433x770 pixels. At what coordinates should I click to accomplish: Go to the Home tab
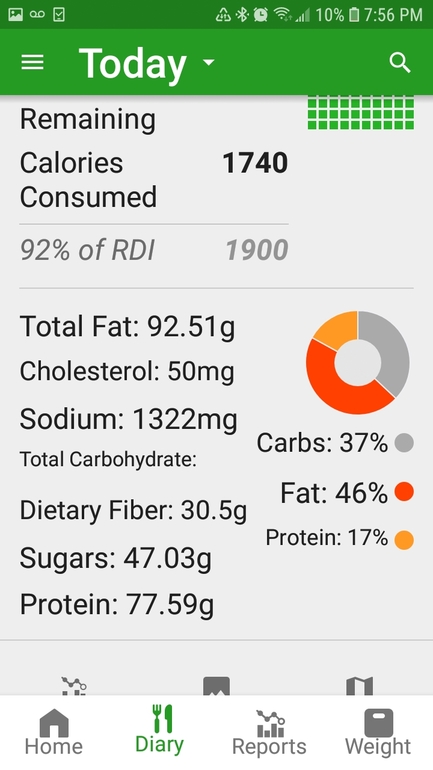tap(54, 732)
